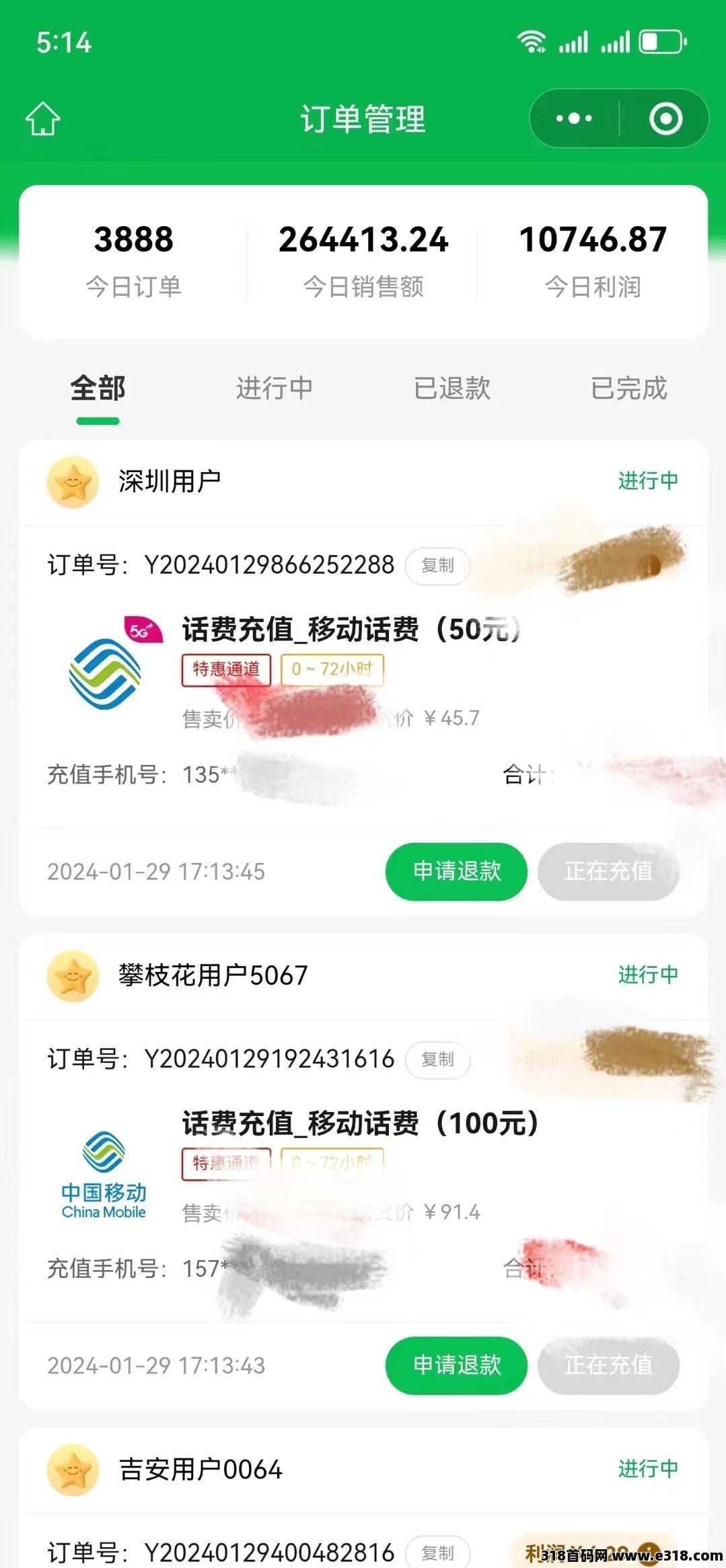Copy order number Y20240129400482816

tap(437, 1553)
